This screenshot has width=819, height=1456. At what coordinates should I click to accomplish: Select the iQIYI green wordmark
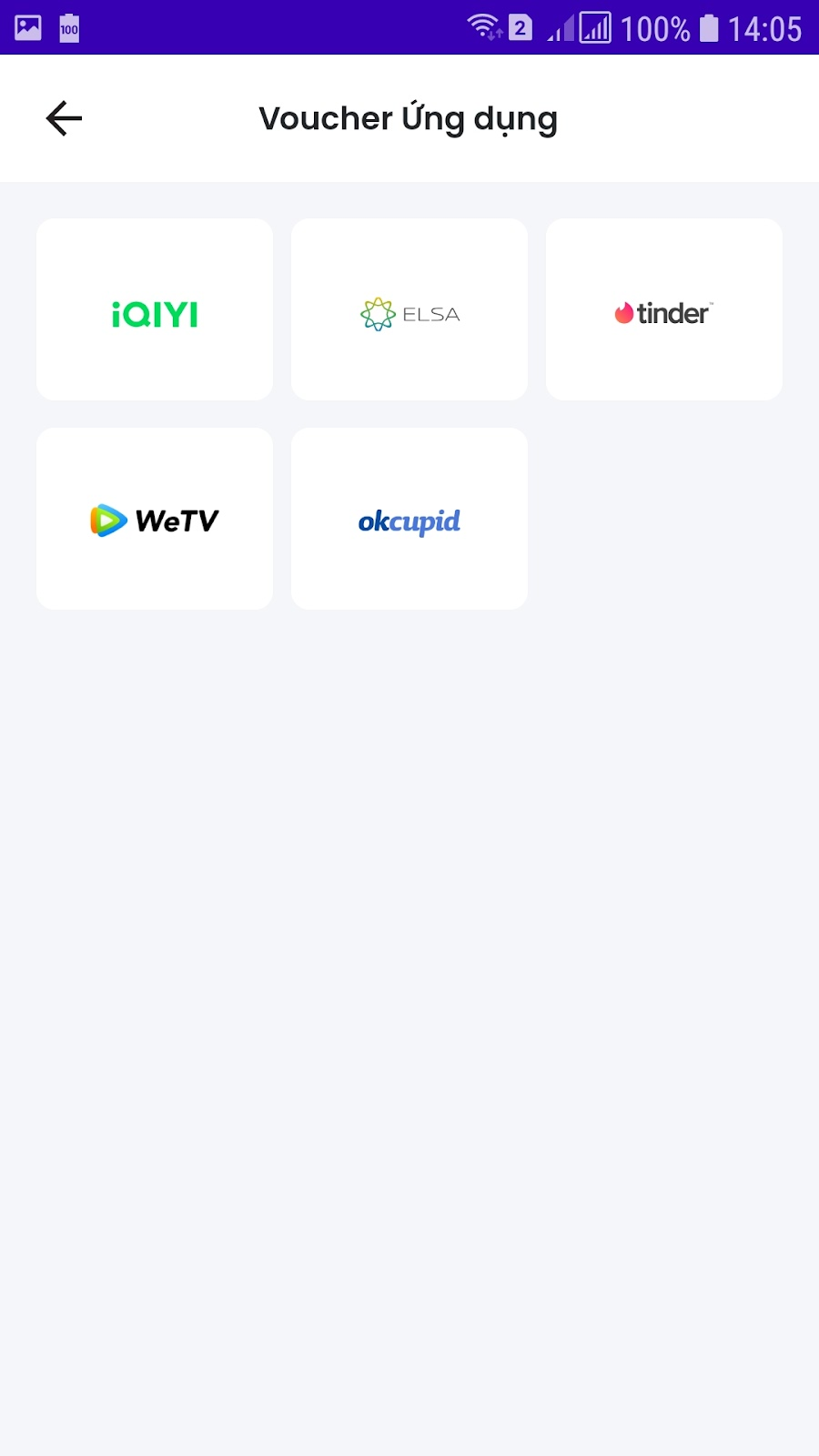click(154, 314)
